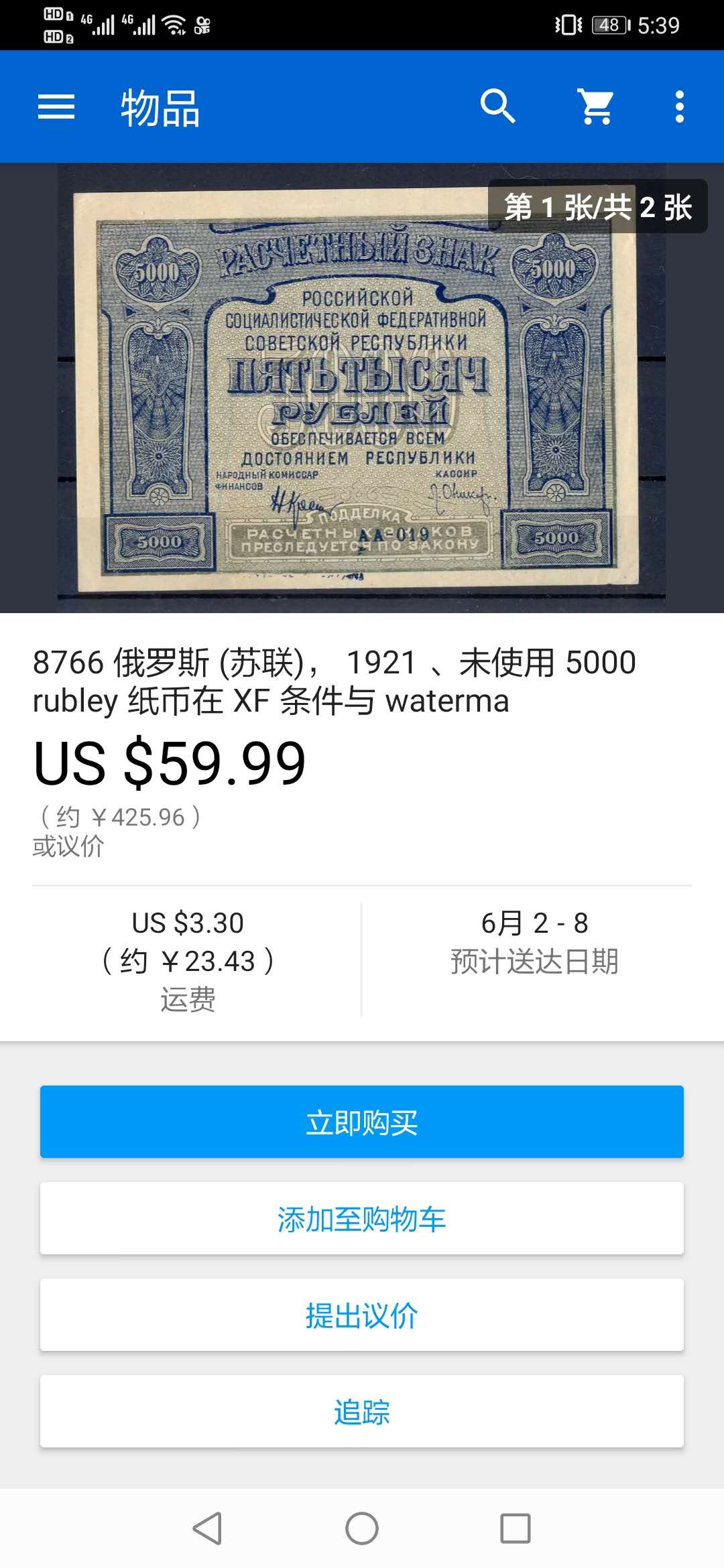Make an offer with 提出议价

click(362, 1315)
